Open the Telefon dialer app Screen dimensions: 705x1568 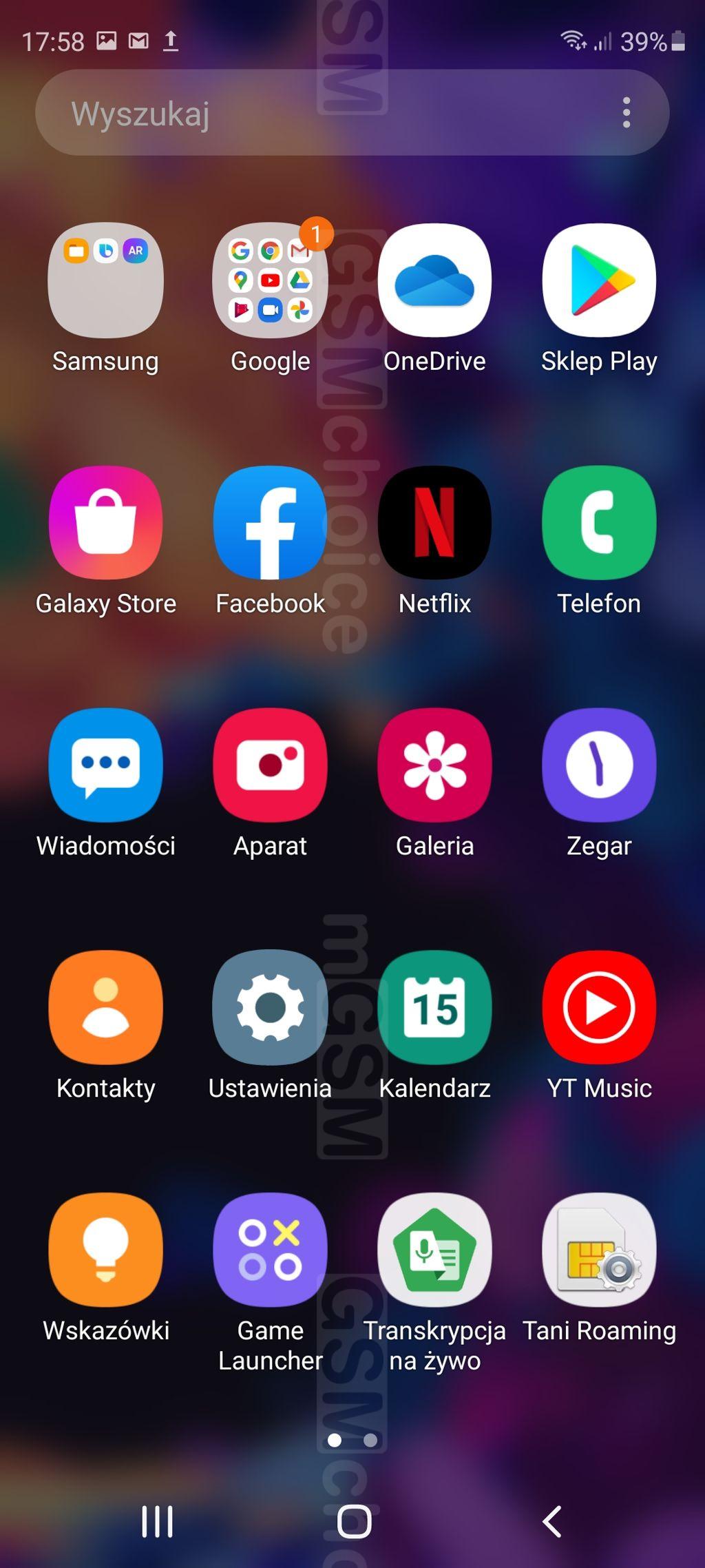[599, 523]
